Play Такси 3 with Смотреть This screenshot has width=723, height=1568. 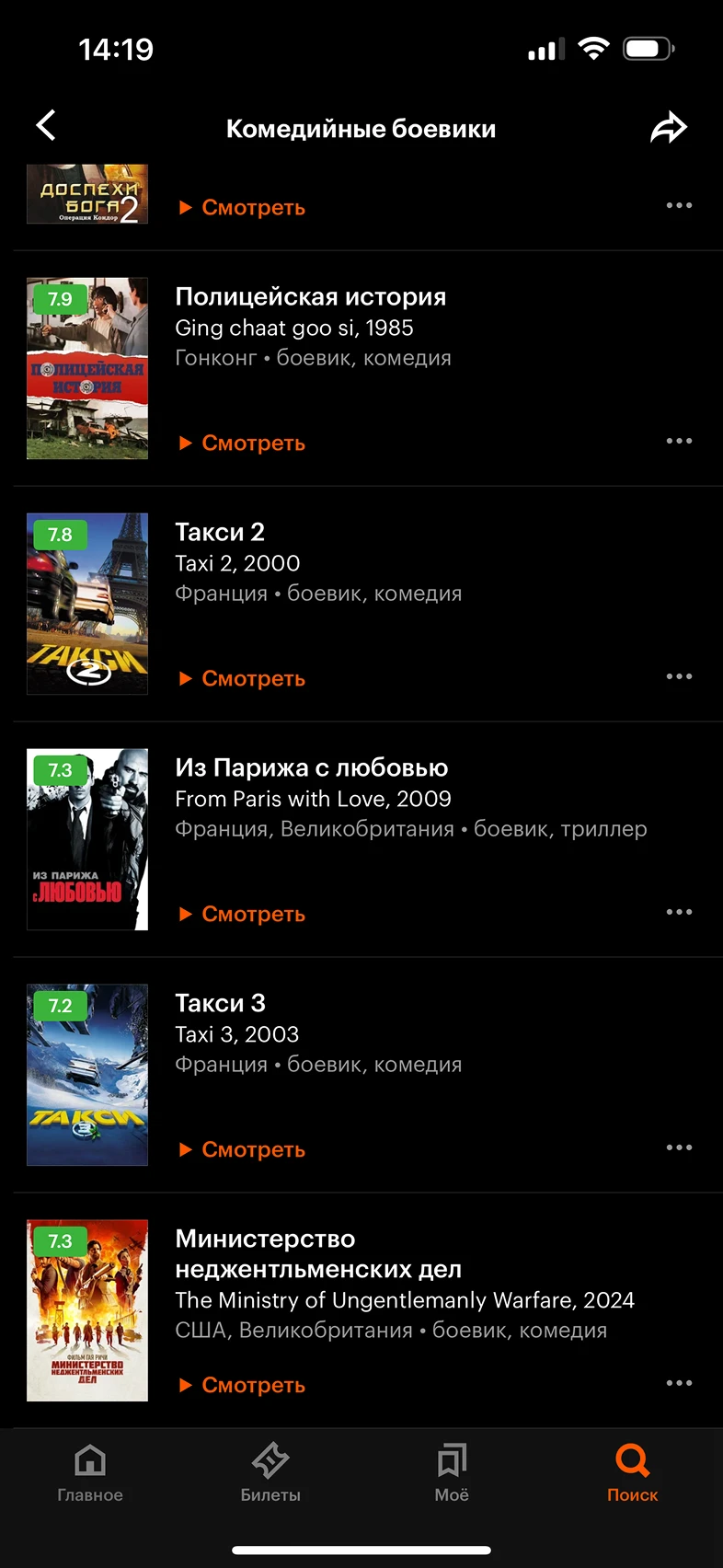[x=242, y=1150]
